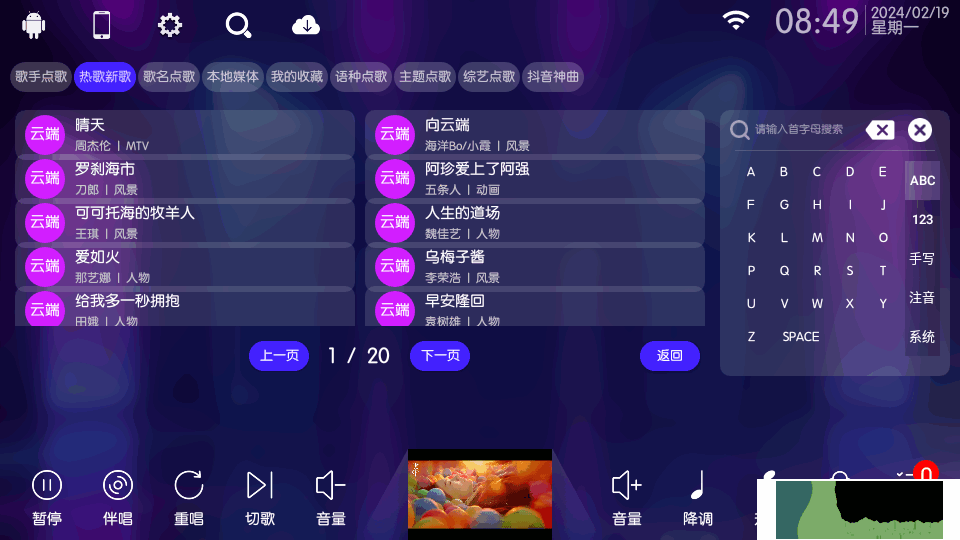Open the top search magnifier icon
The image size is (960, 540).
click(x=238, y=25)
